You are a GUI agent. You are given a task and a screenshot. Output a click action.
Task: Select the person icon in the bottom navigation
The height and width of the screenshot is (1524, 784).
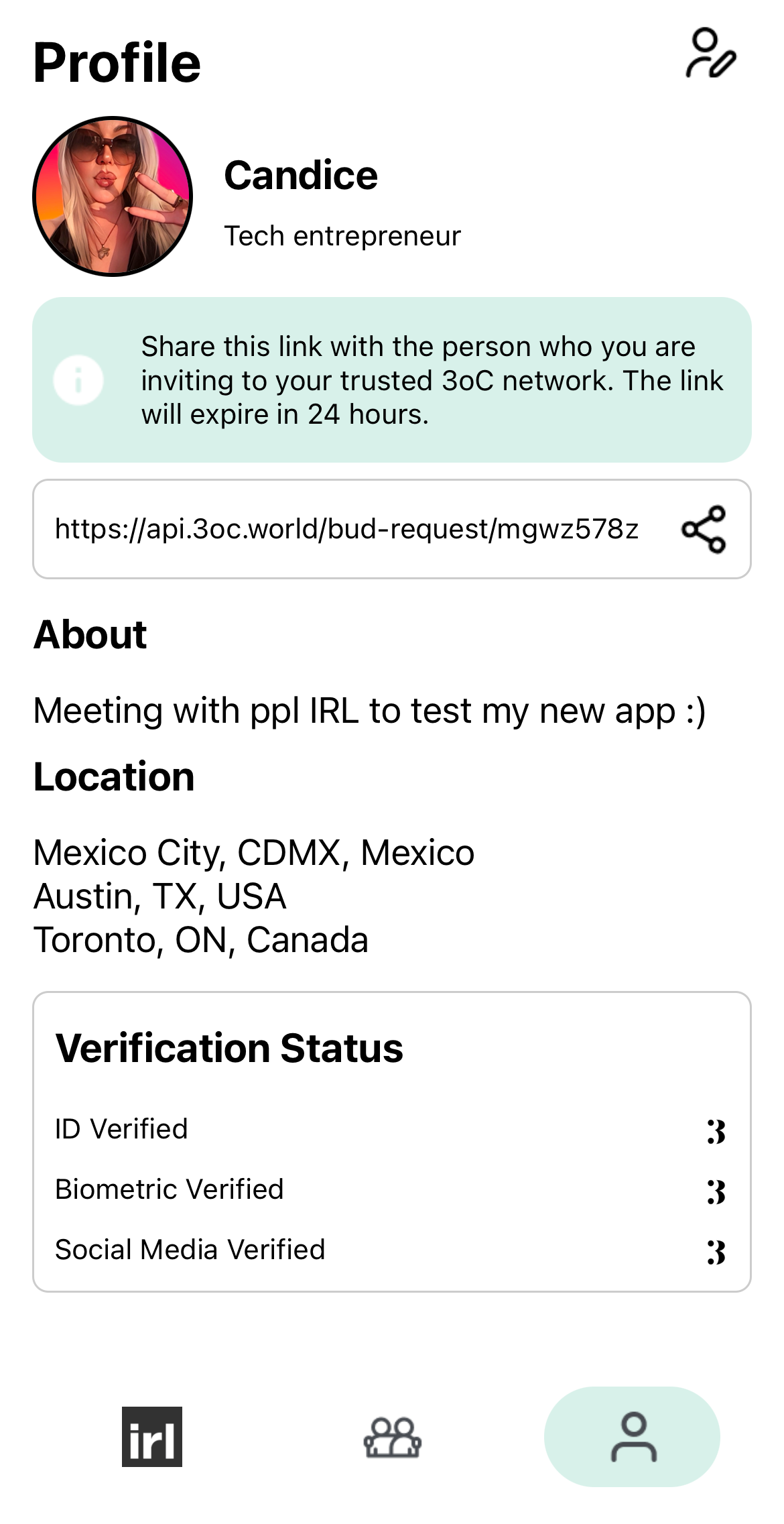633,1437
